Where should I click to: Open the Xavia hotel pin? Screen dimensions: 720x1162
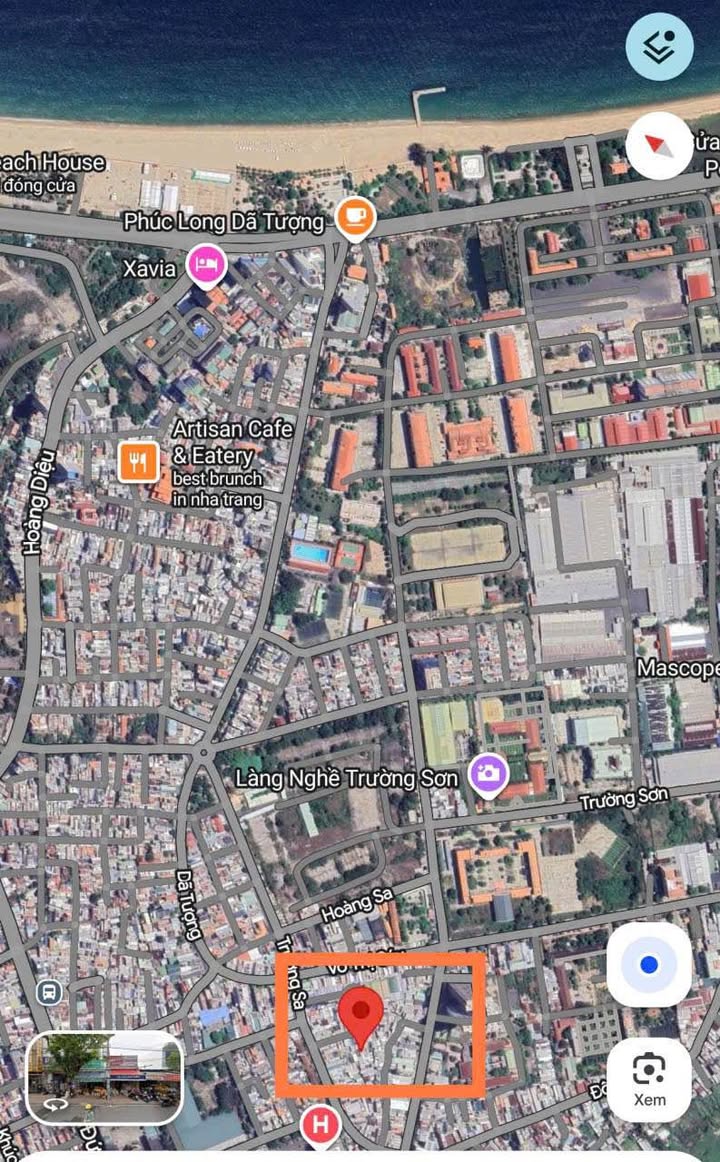(x=207, y=264)
